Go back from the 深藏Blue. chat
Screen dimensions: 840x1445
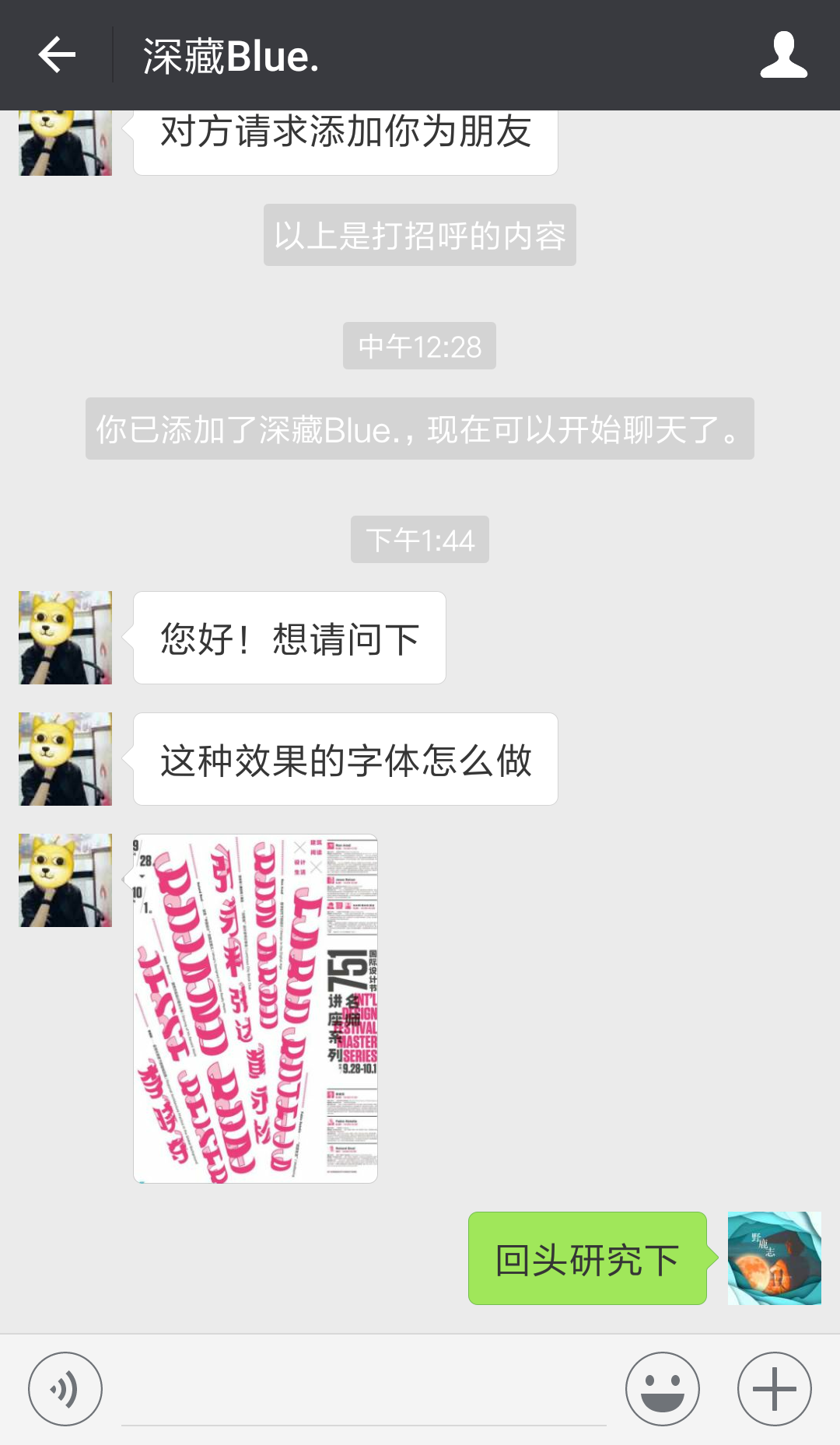57,55
